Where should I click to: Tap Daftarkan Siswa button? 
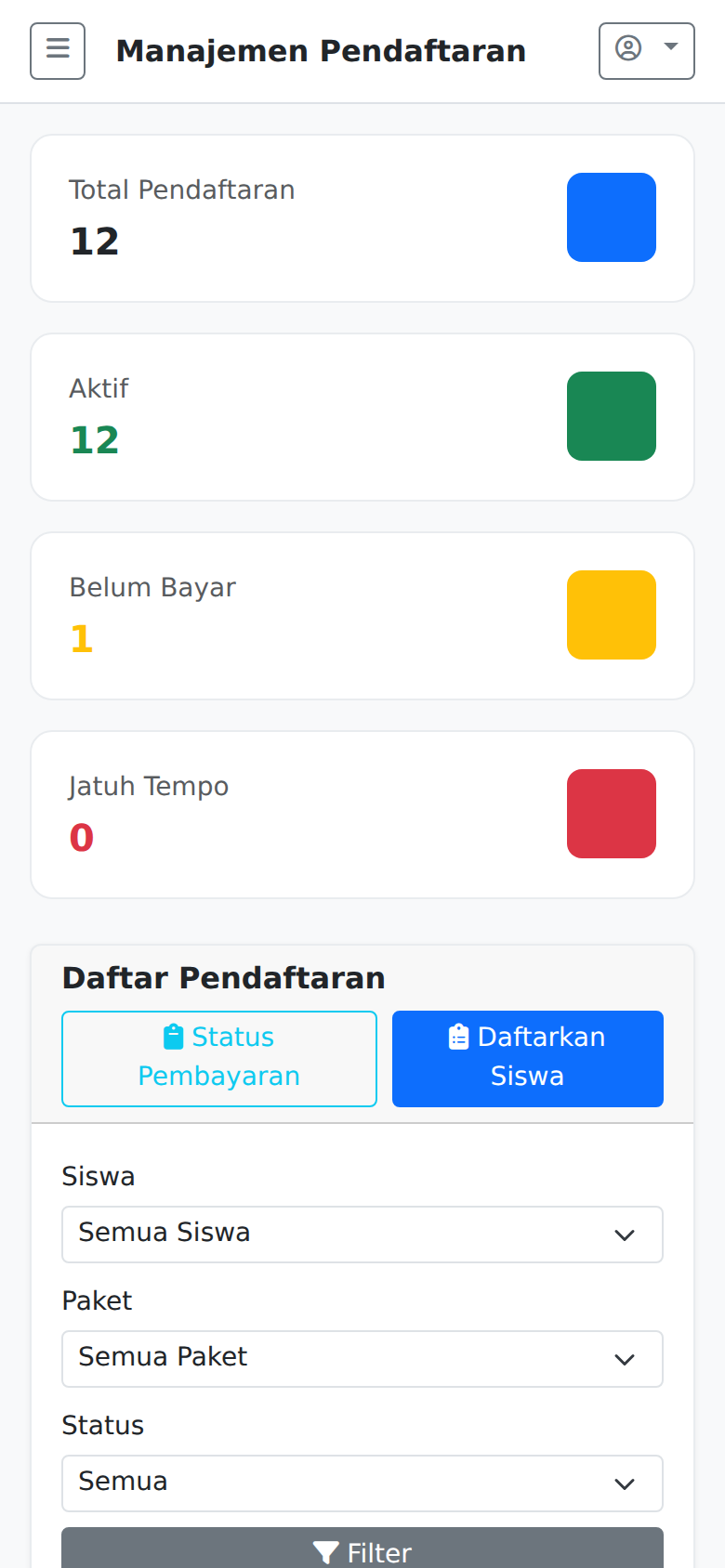click(x=527, y=1058)
